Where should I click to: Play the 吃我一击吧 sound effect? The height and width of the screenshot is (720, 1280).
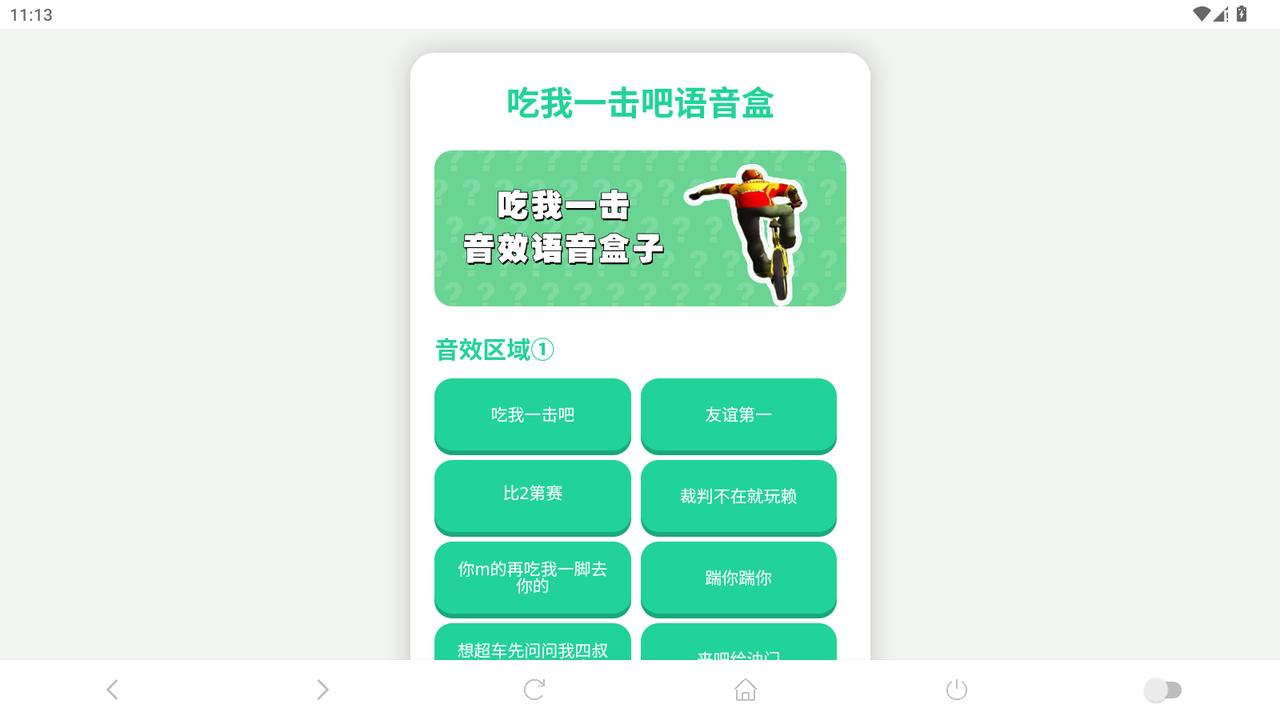[532, 414]
